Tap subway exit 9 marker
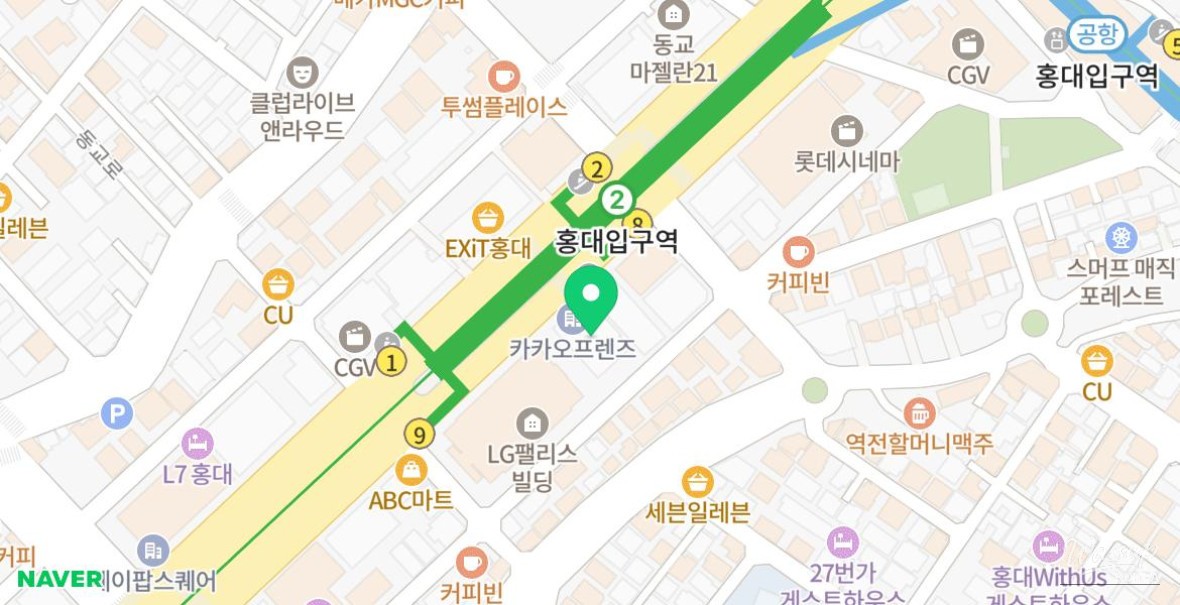 (x=420, y=434)
